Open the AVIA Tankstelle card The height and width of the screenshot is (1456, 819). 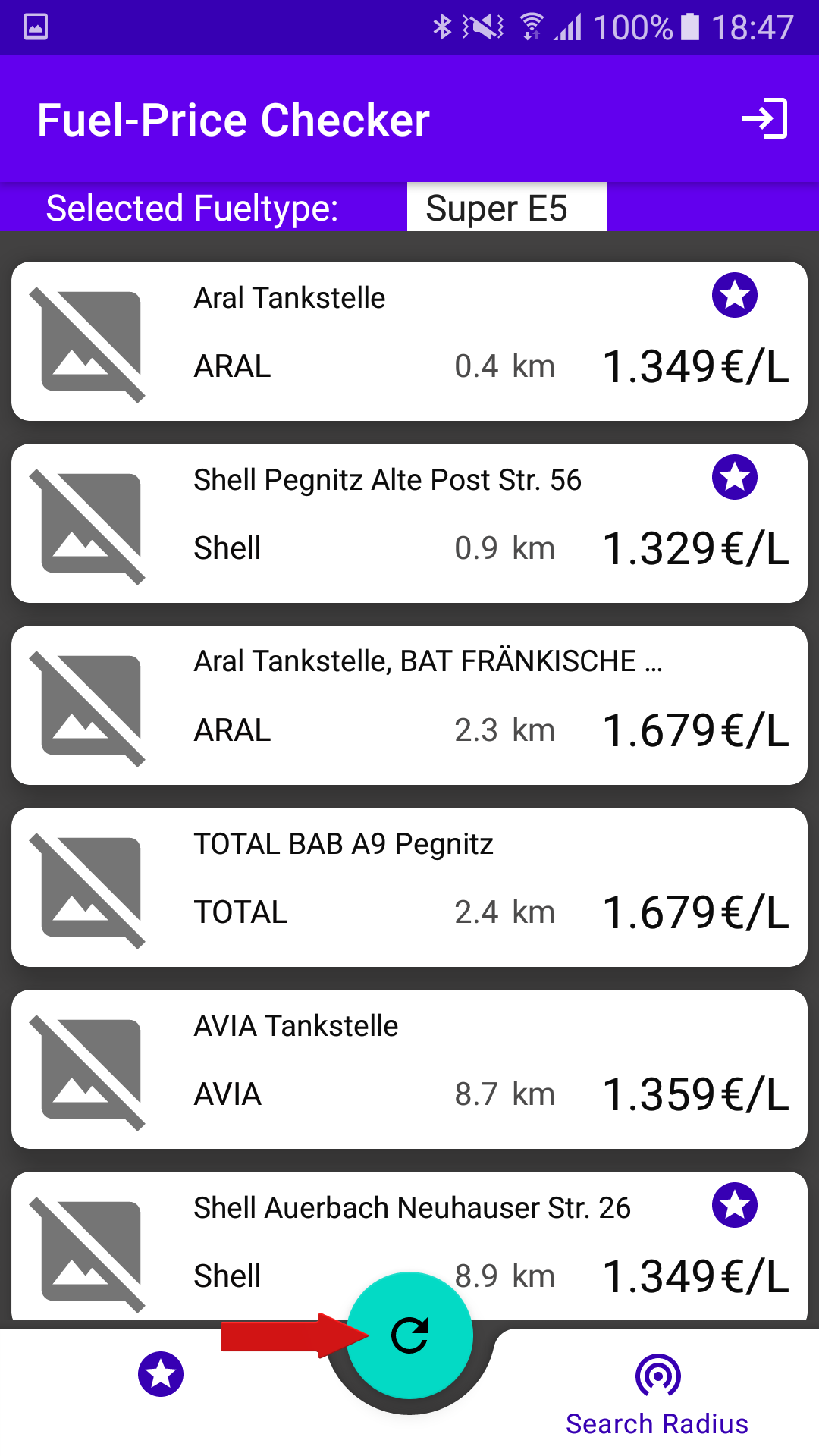pos(409,1069)
